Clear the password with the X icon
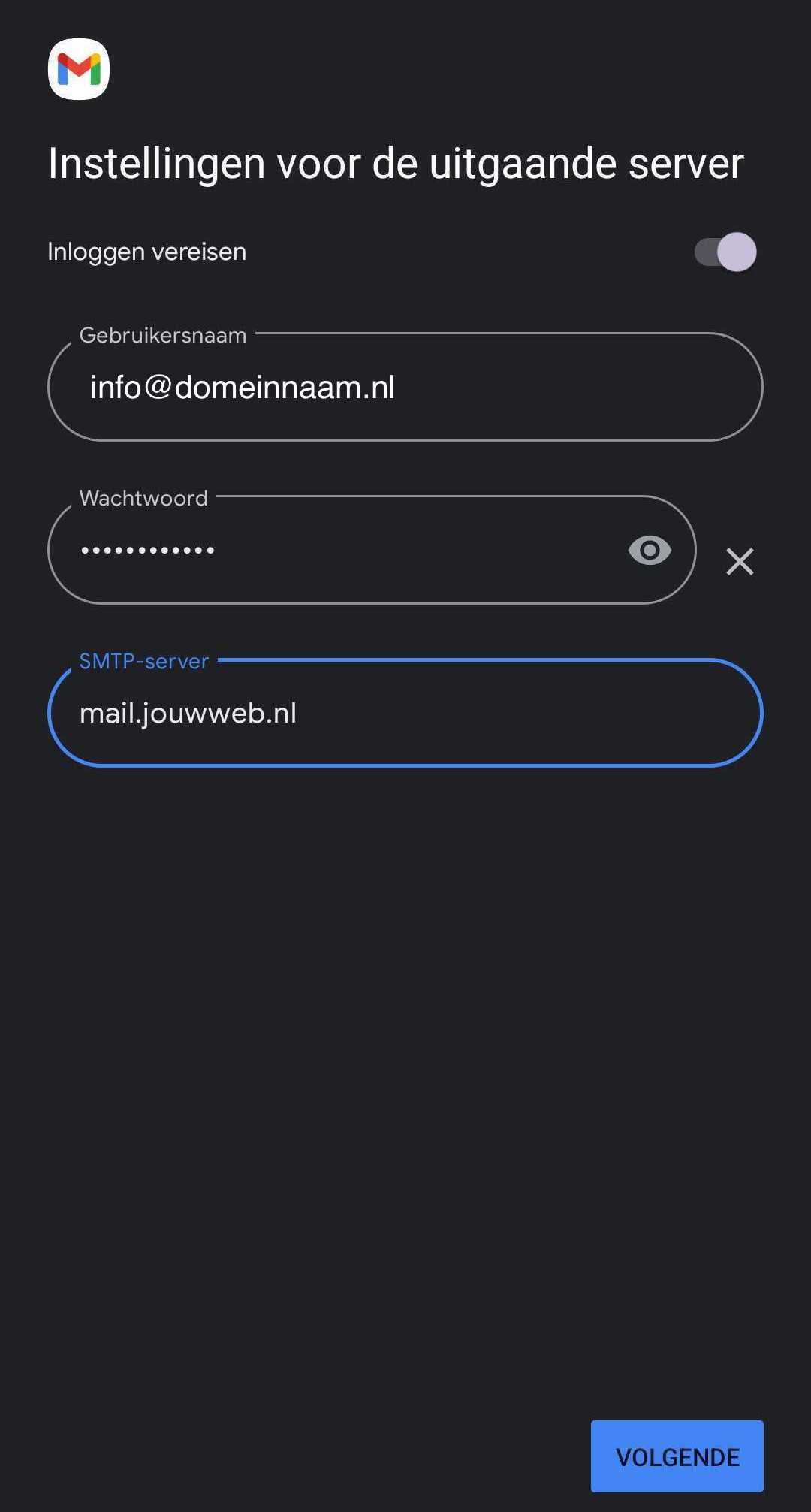Screen dimensions: 811x1512 pos(740,561)
